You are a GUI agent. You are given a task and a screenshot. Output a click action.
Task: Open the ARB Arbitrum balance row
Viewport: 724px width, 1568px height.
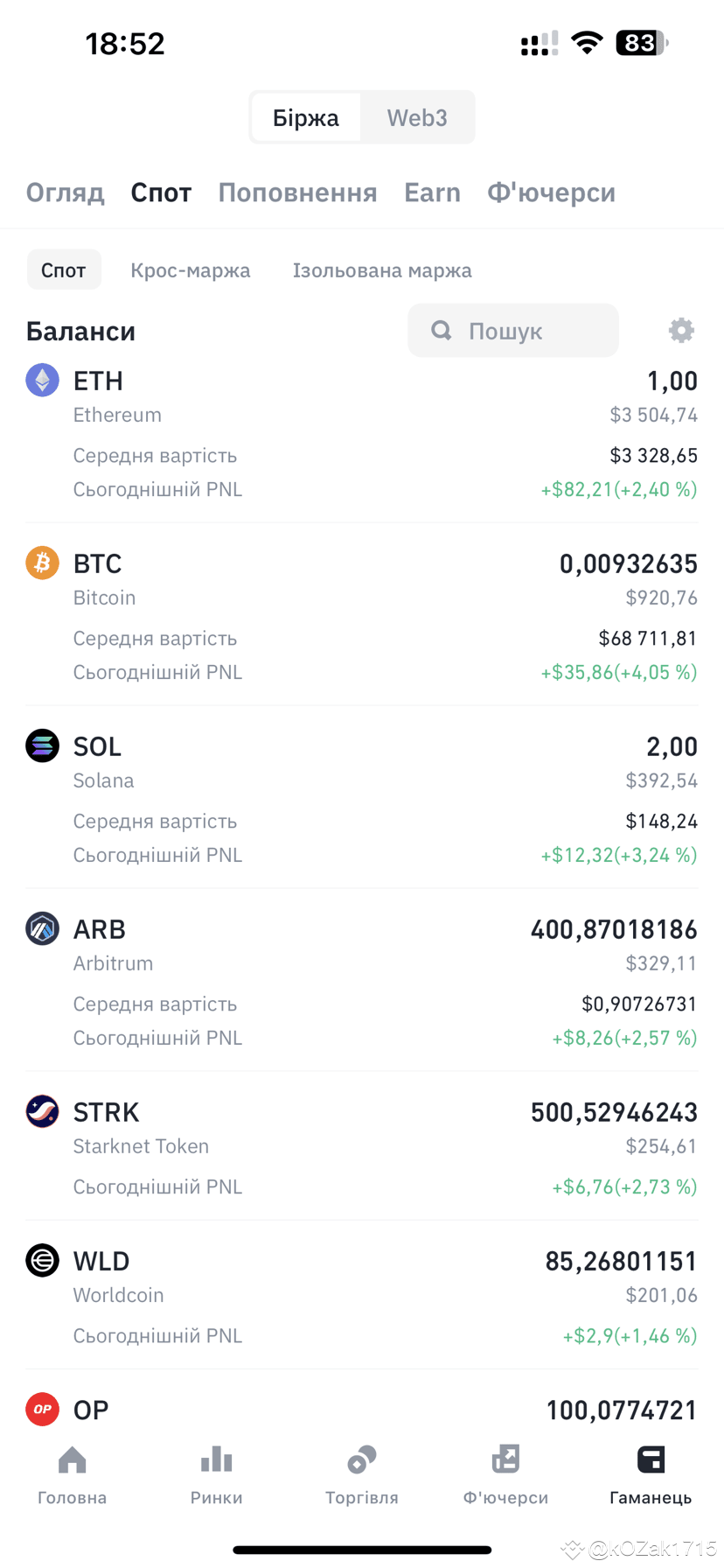362,981
